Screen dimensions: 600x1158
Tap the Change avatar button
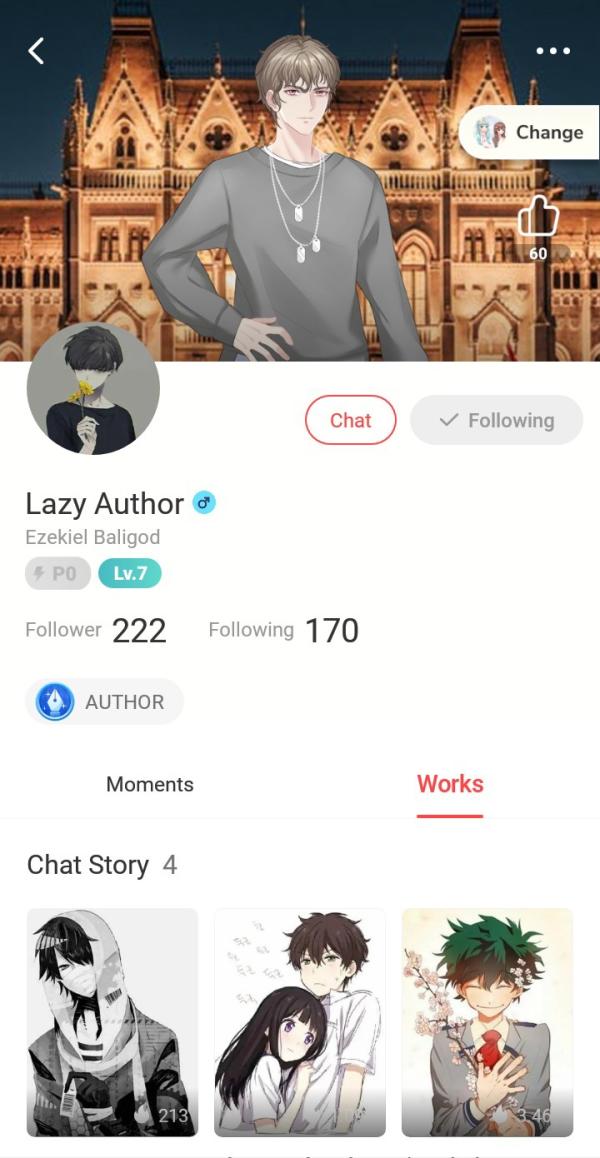click(529, 132)
